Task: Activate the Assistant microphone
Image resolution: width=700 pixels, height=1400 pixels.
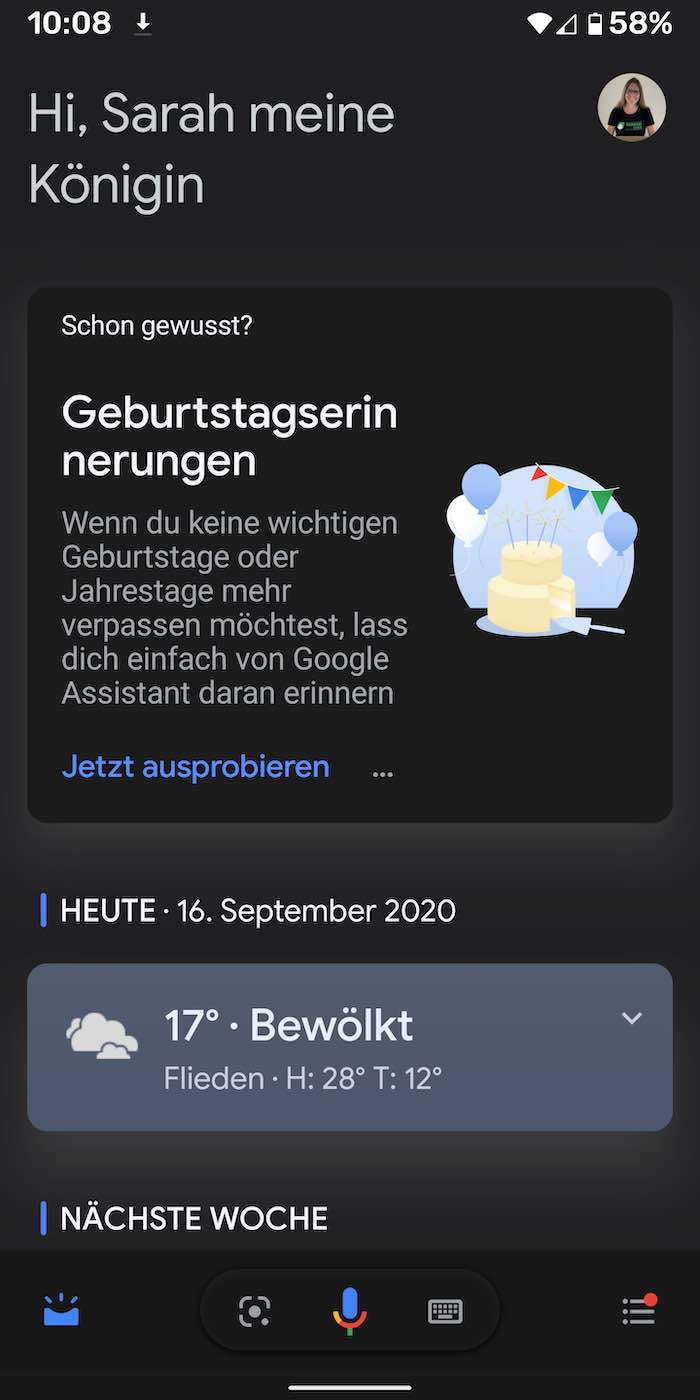Action: (x=349, y=1311)
